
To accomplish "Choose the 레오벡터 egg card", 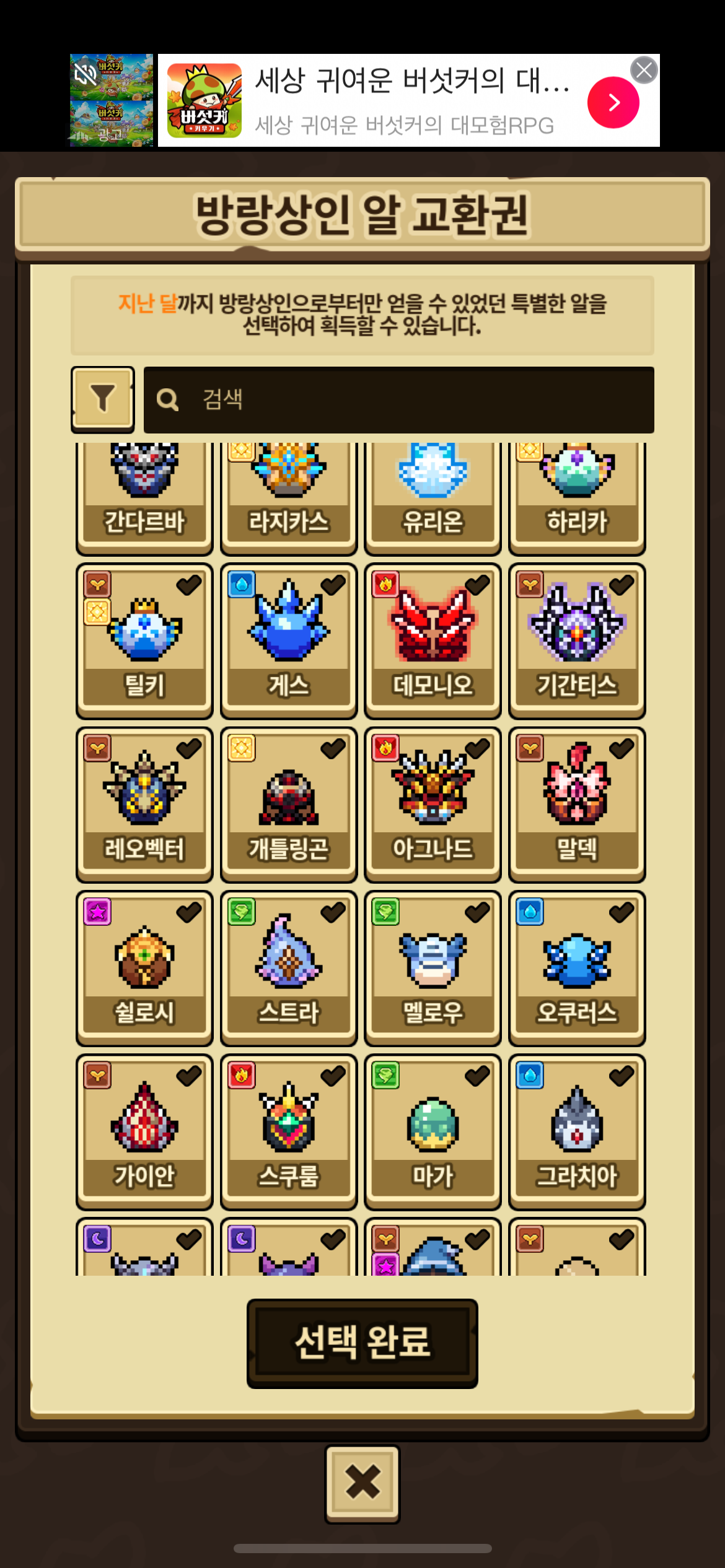I will [x=144, y=804].
